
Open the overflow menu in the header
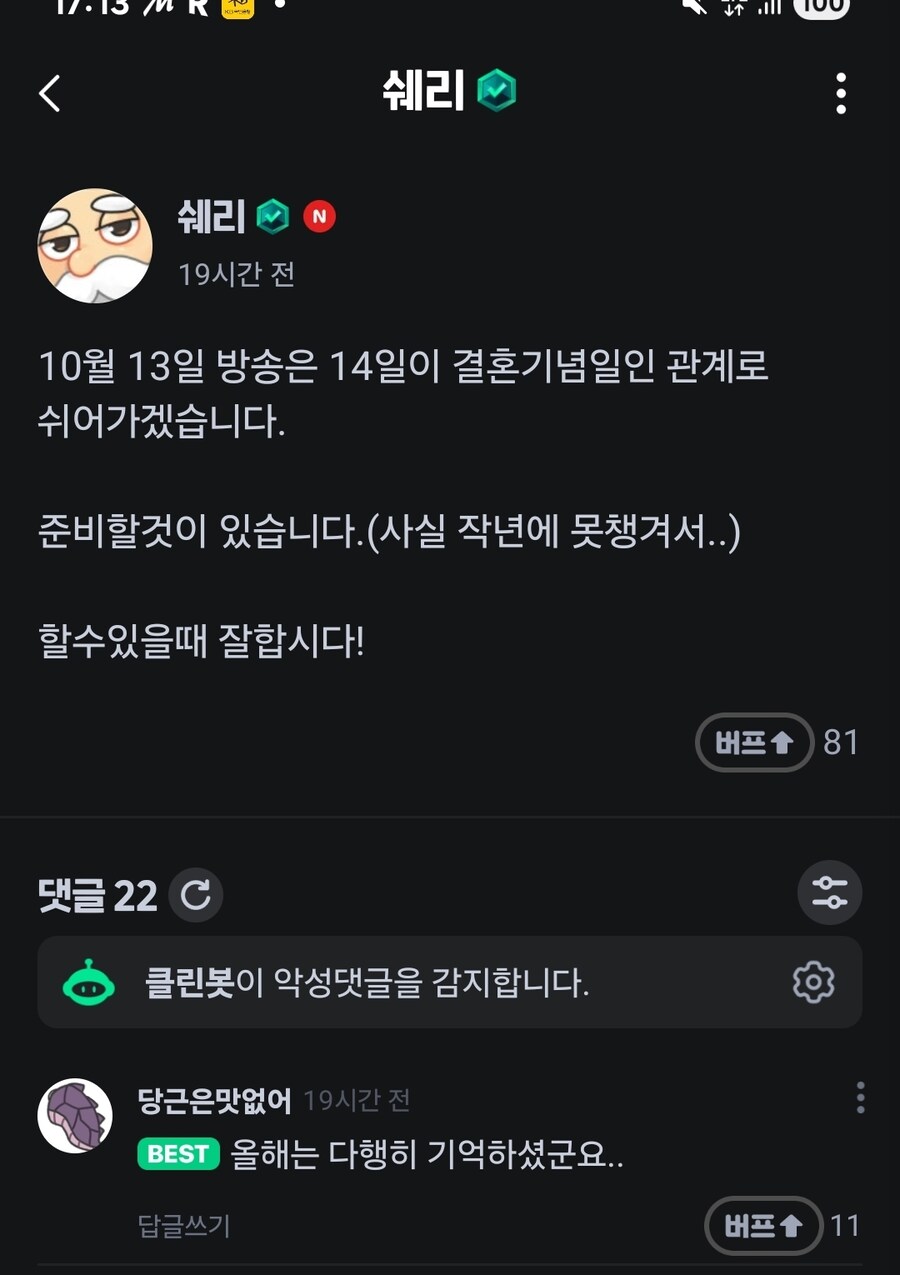click(x=840, y=94)
